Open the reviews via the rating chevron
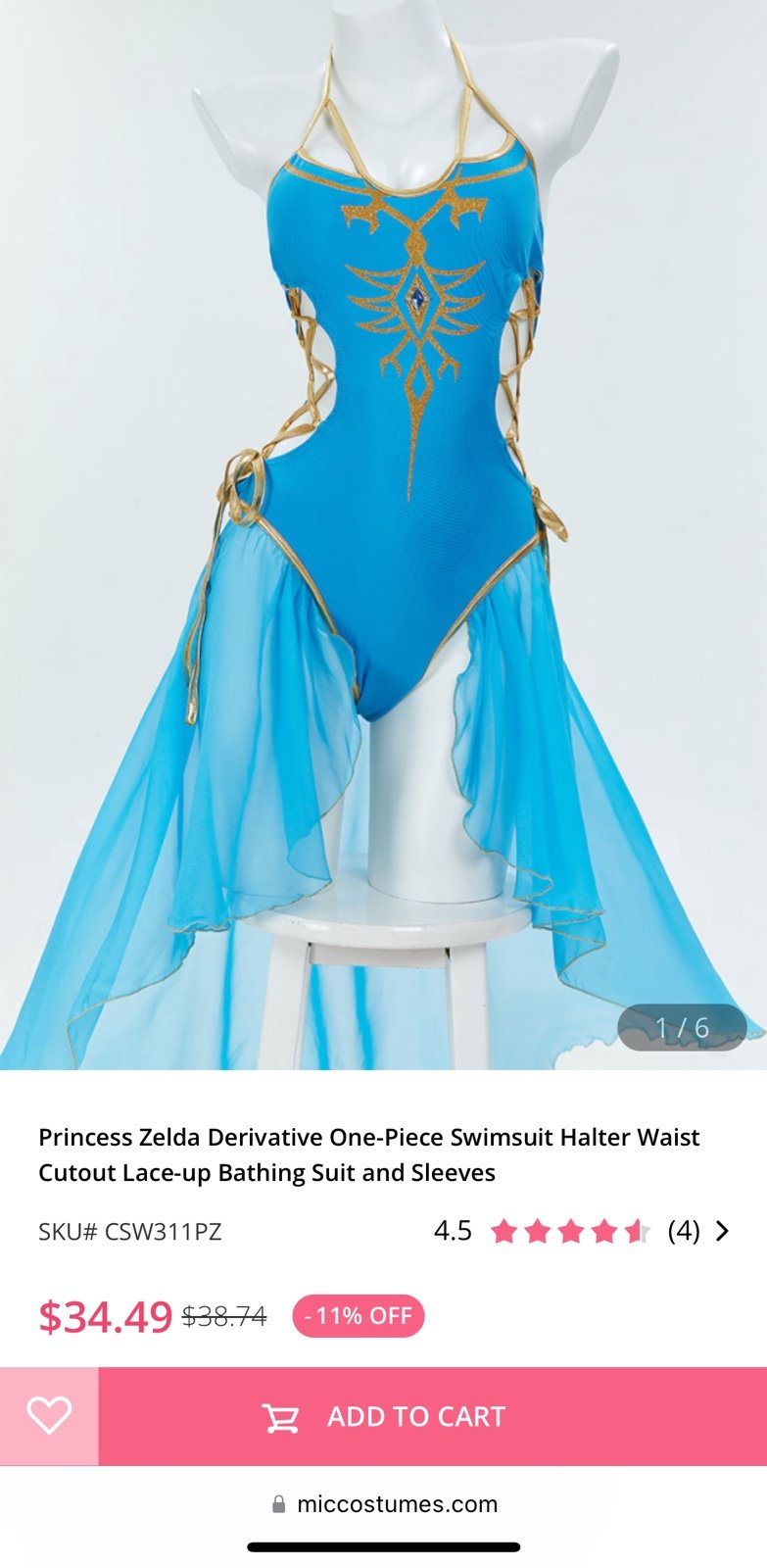This screenshot has height=1568, width=767. coord(722,1231)
